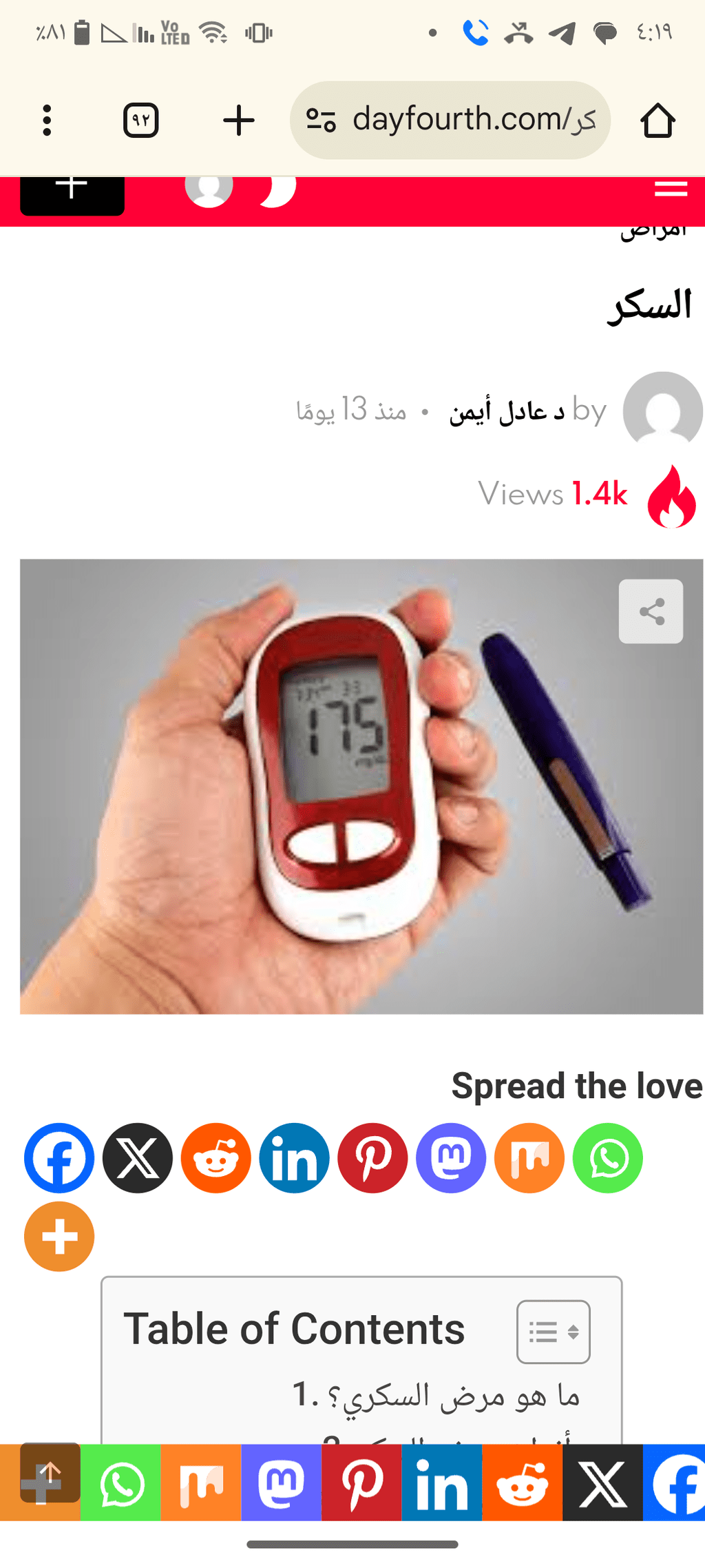Viewport: 705px width, 1568px height.
Task: Open the browser overflow menu
Action: (x=47, y=121)
